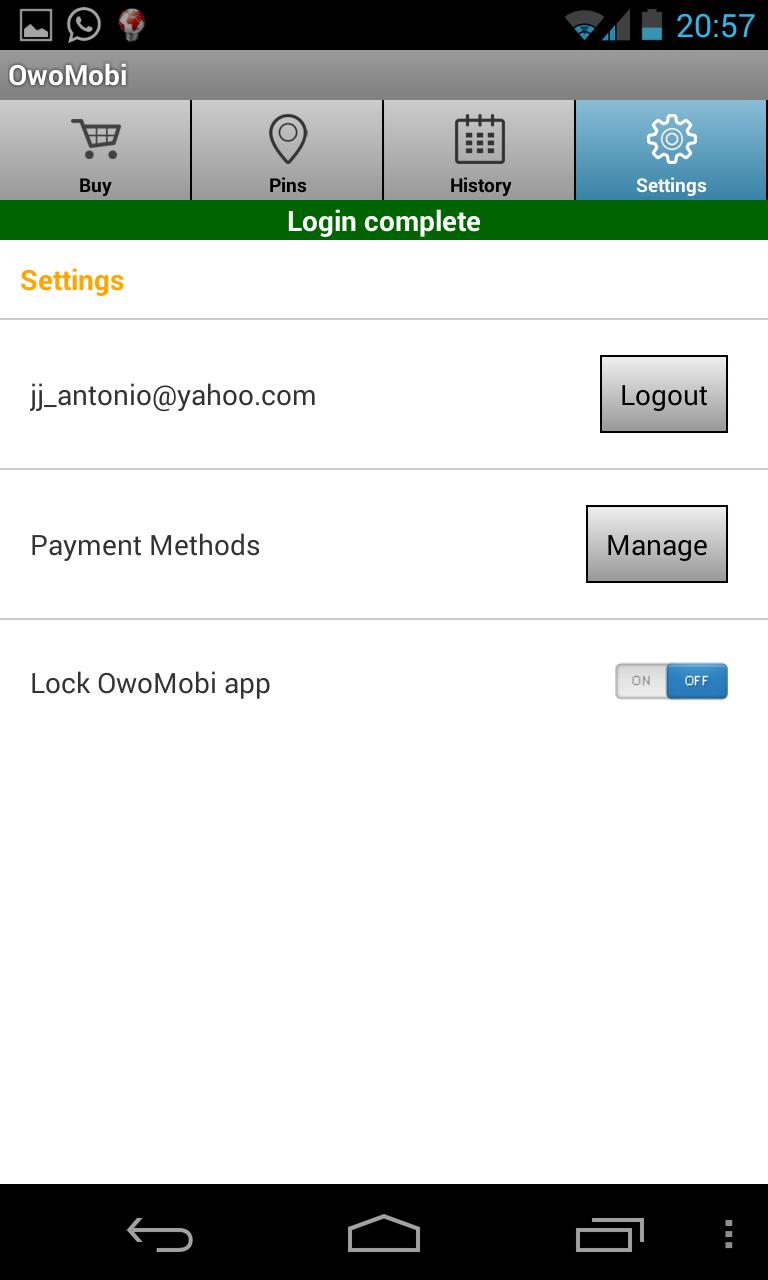Log out of jj_antonio@yahoo.com account
The image size is (768, 1280).
click(663, 394)
